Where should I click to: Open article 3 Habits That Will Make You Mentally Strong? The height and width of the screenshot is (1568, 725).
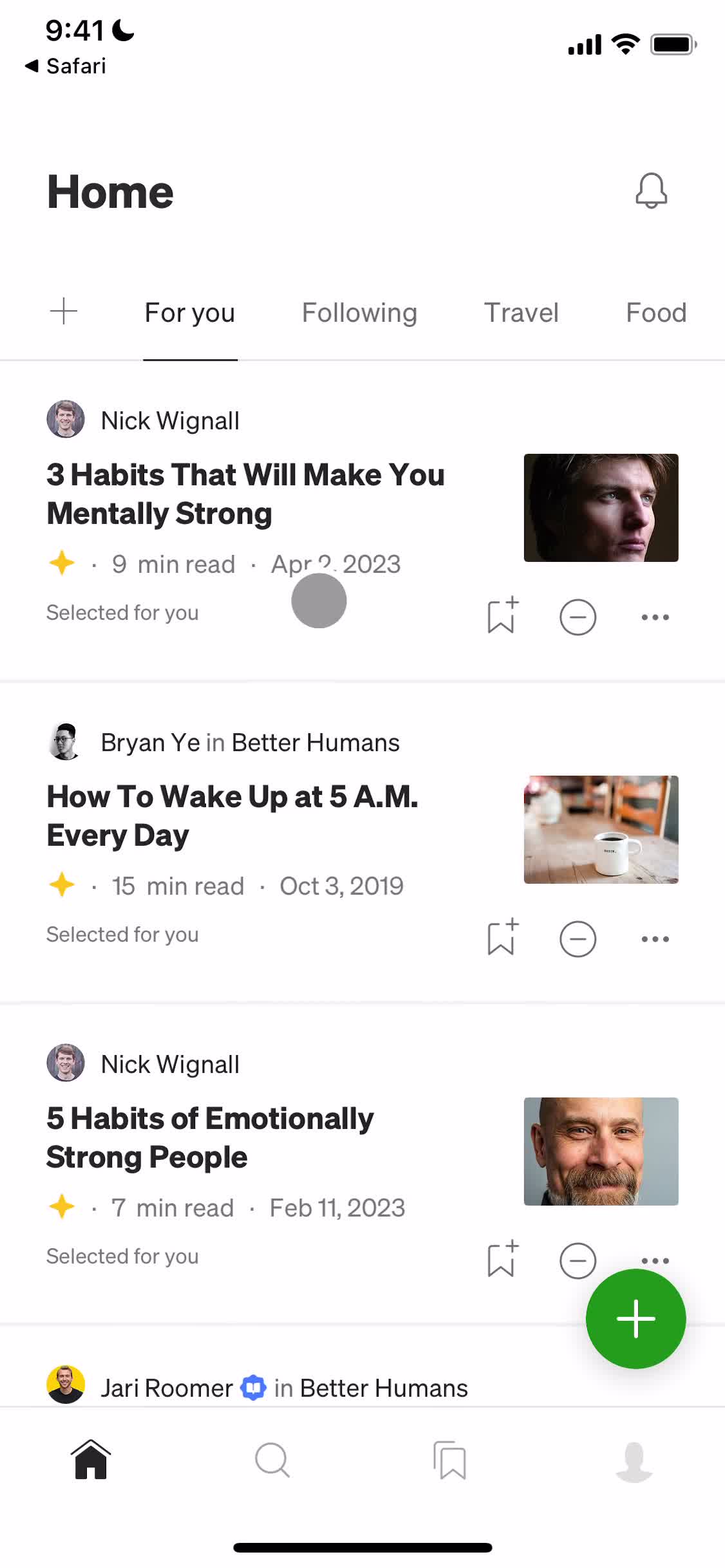pyautogui.click(x=245, y=494)
